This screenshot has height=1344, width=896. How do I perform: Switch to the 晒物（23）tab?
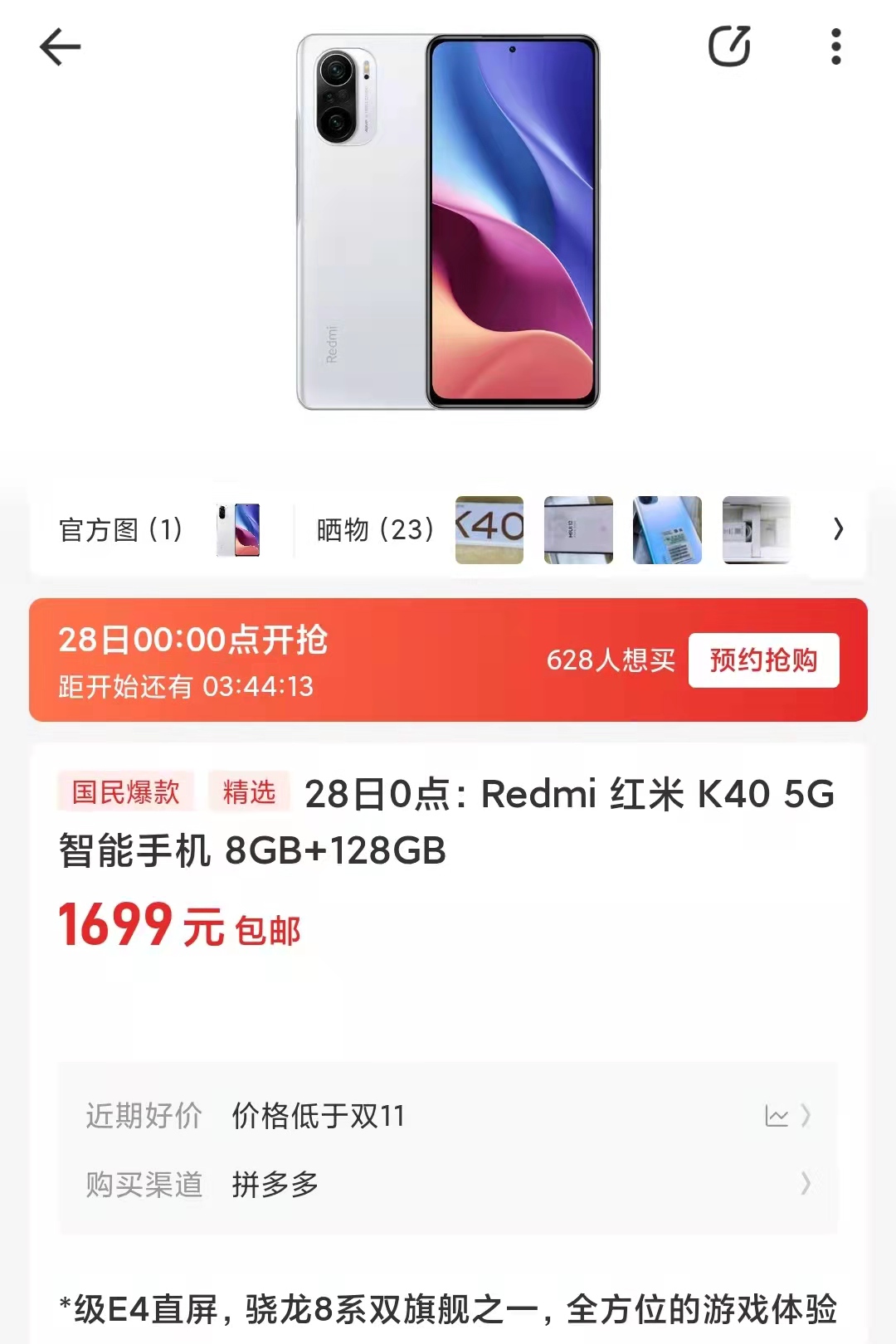tap(373, 529)
